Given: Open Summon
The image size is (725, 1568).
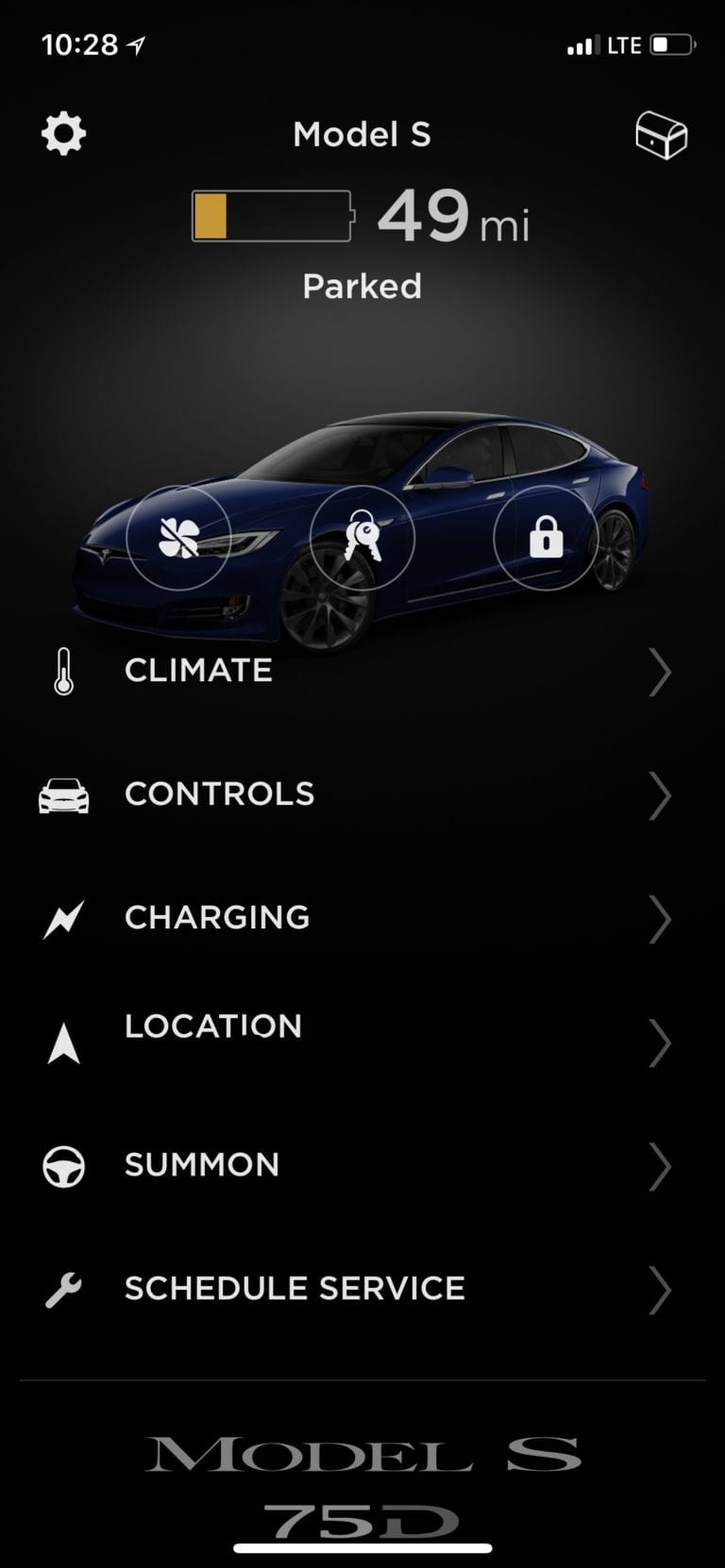Looking at the screenshot, I should click(x=362, y=1166).
